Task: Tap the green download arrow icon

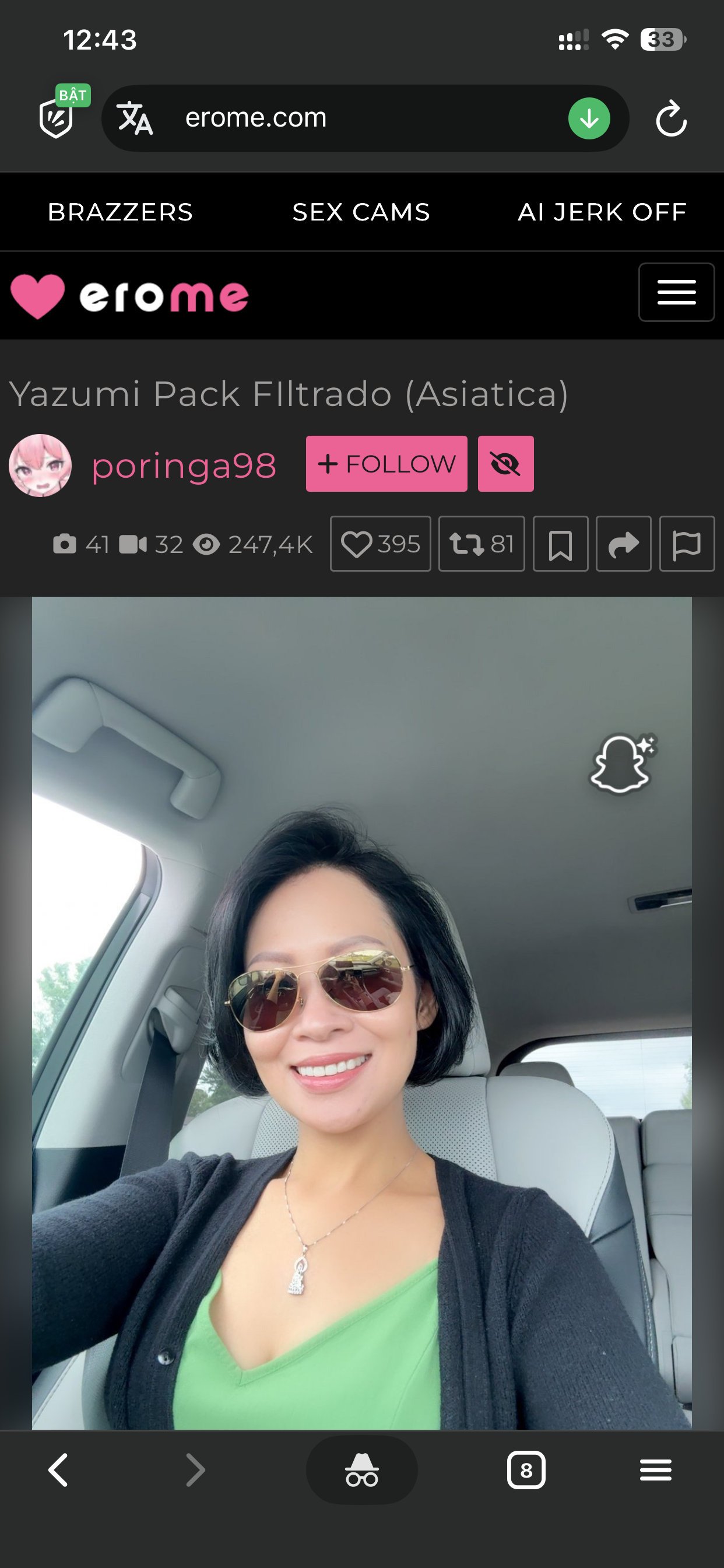Action: tap(588, 118)
